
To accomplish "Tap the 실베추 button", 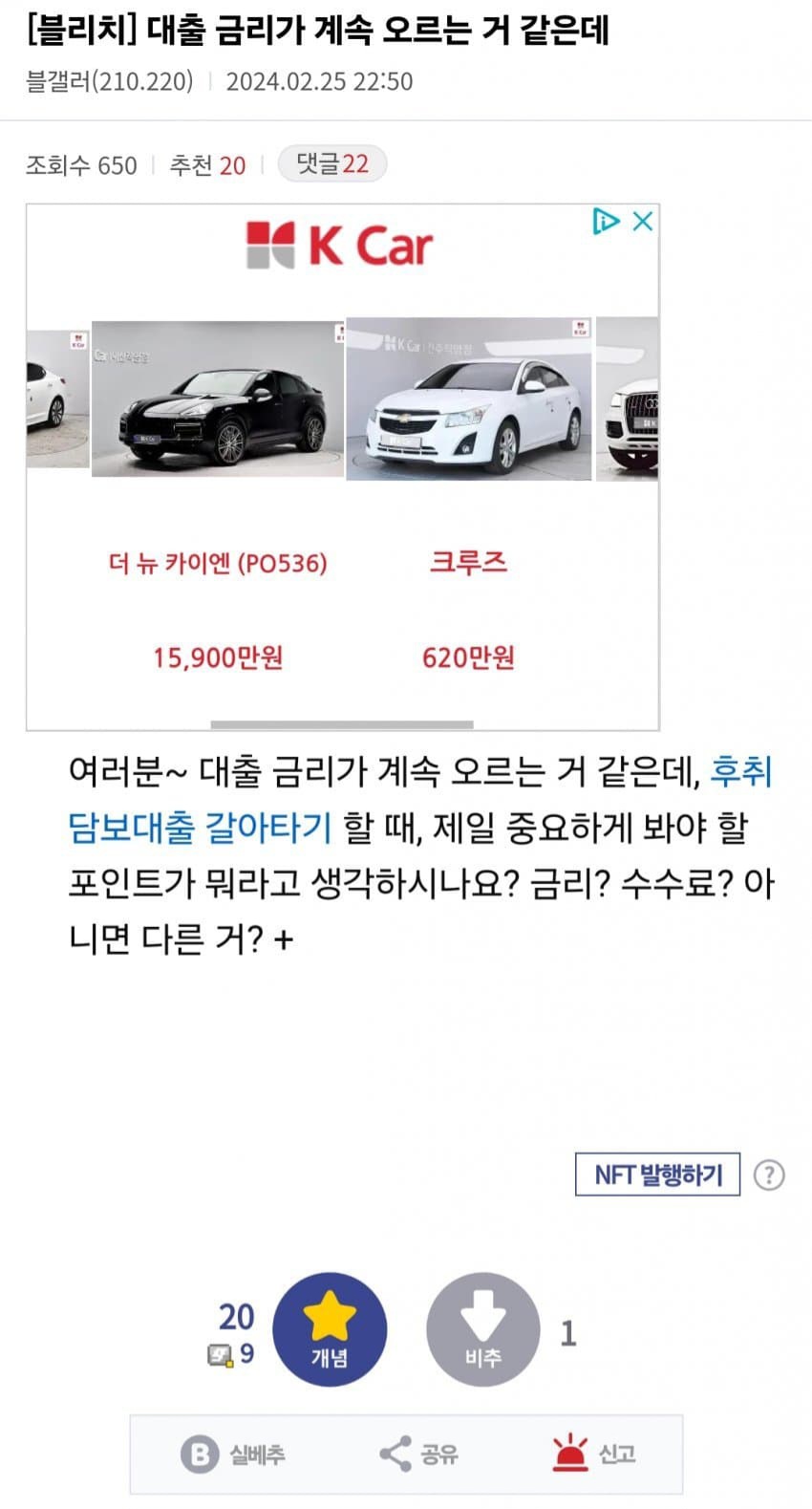I will [x=234, y=1455].
